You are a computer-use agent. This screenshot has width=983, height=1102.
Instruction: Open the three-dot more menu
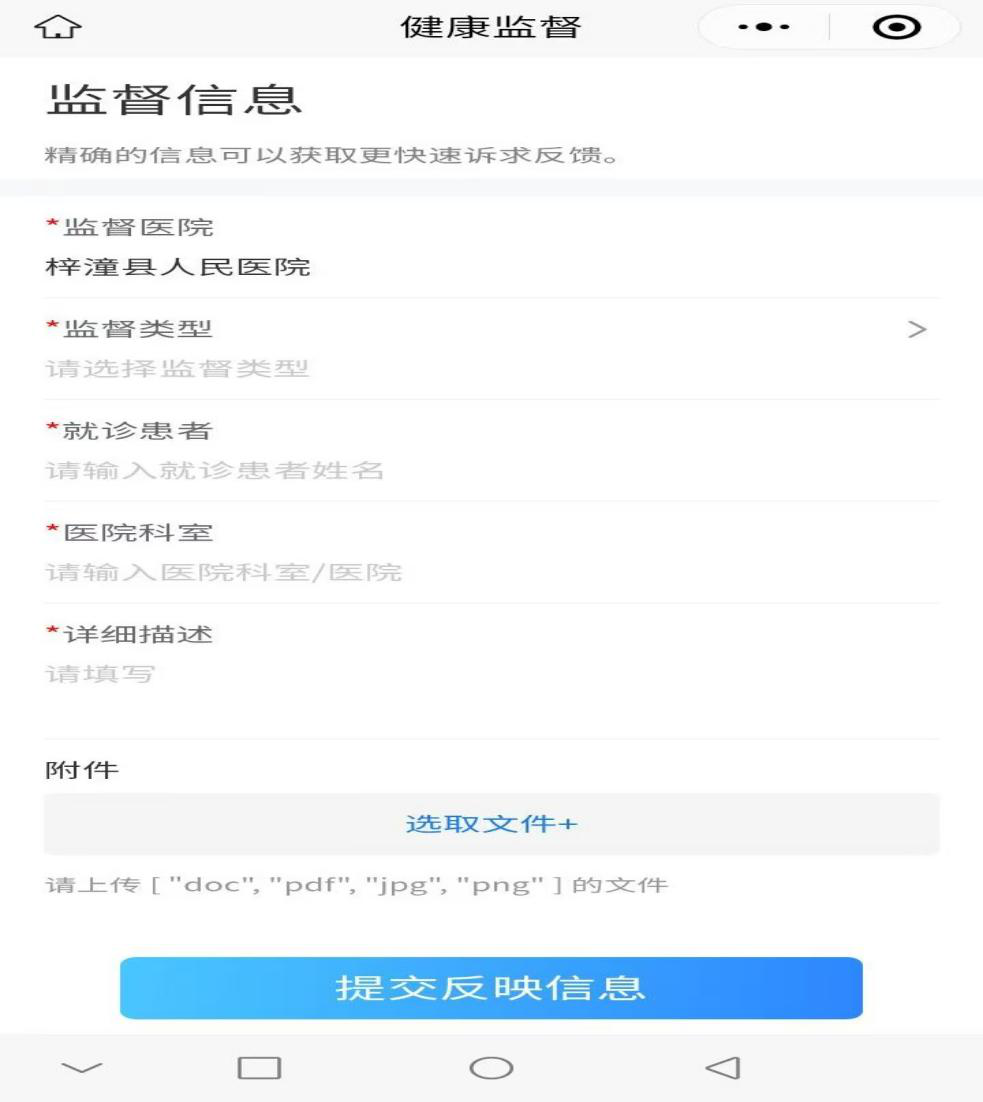click(x=764, y=28)
